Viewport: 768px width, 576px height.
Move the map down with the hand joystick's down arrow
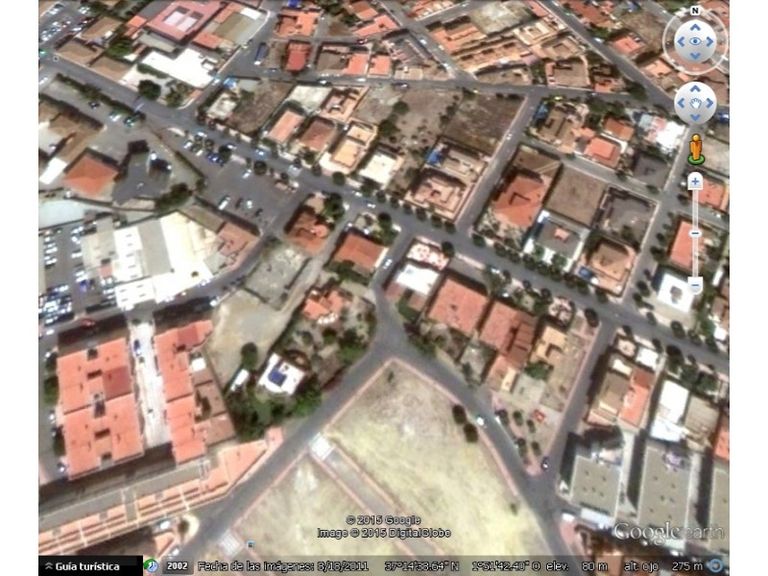pos(695,118)
